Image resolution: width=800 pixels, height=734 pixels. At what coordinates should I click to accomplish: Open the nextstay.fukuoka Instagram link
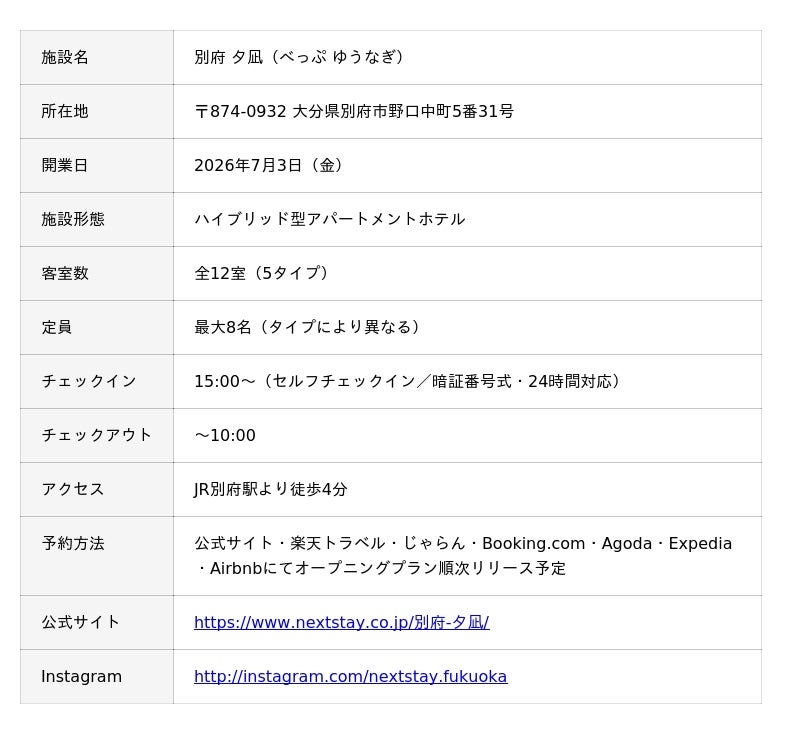pos(351,676)
